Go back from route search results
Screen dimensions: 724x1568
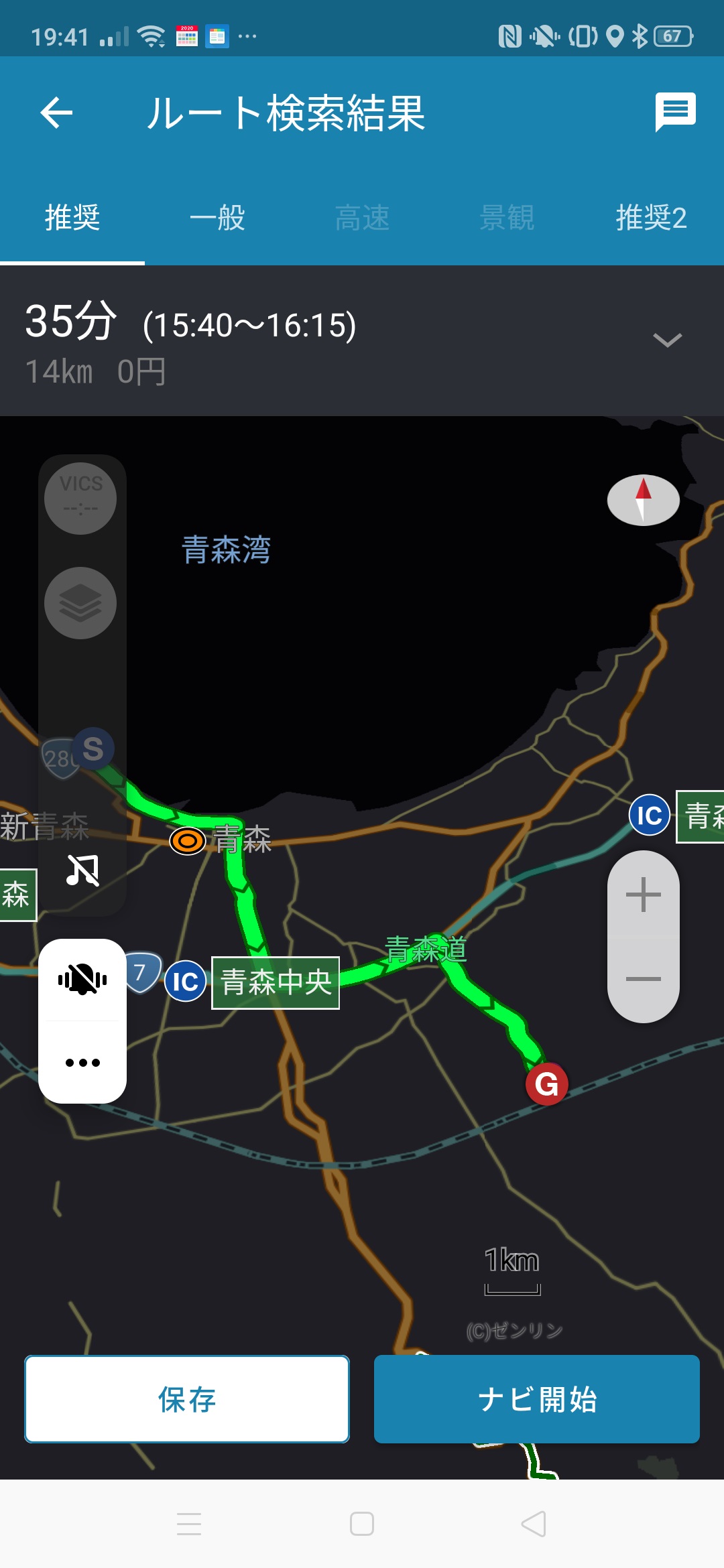click(56, 113)
